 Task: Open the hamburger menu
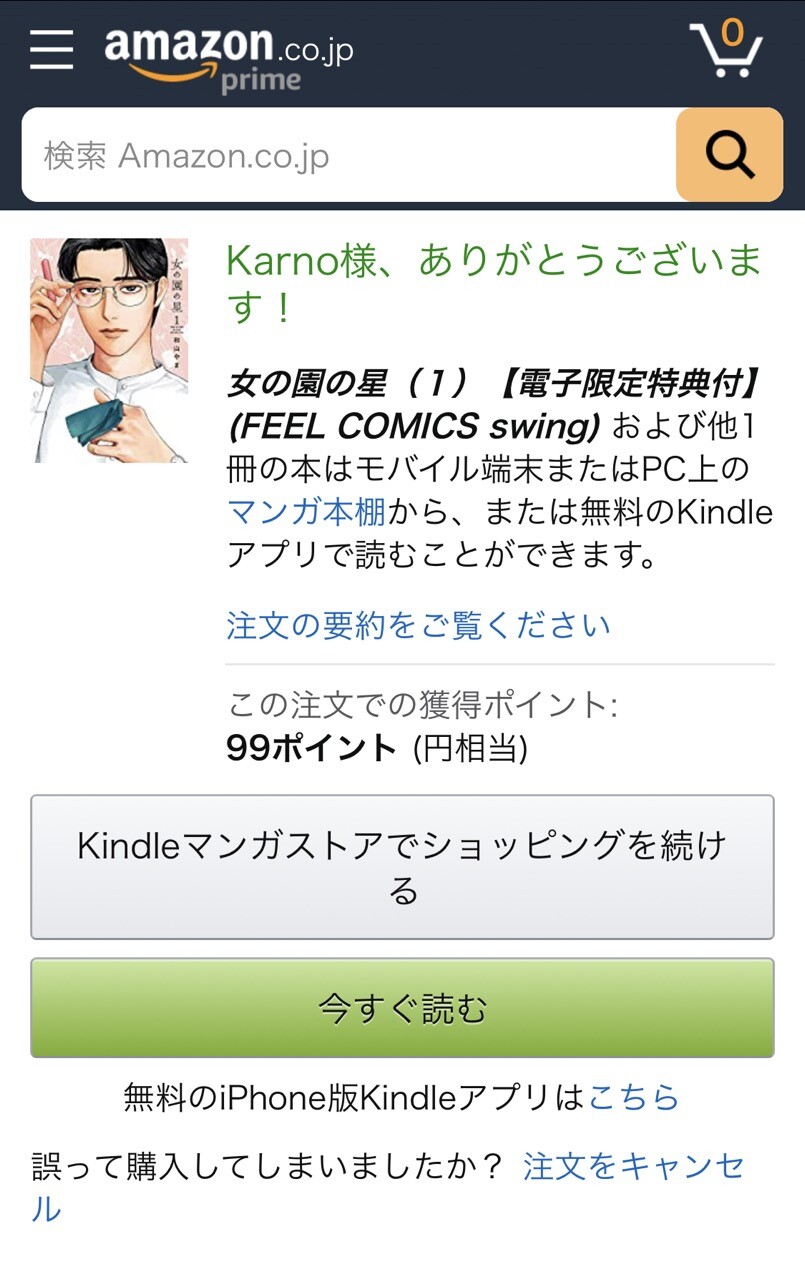(52, 49)
